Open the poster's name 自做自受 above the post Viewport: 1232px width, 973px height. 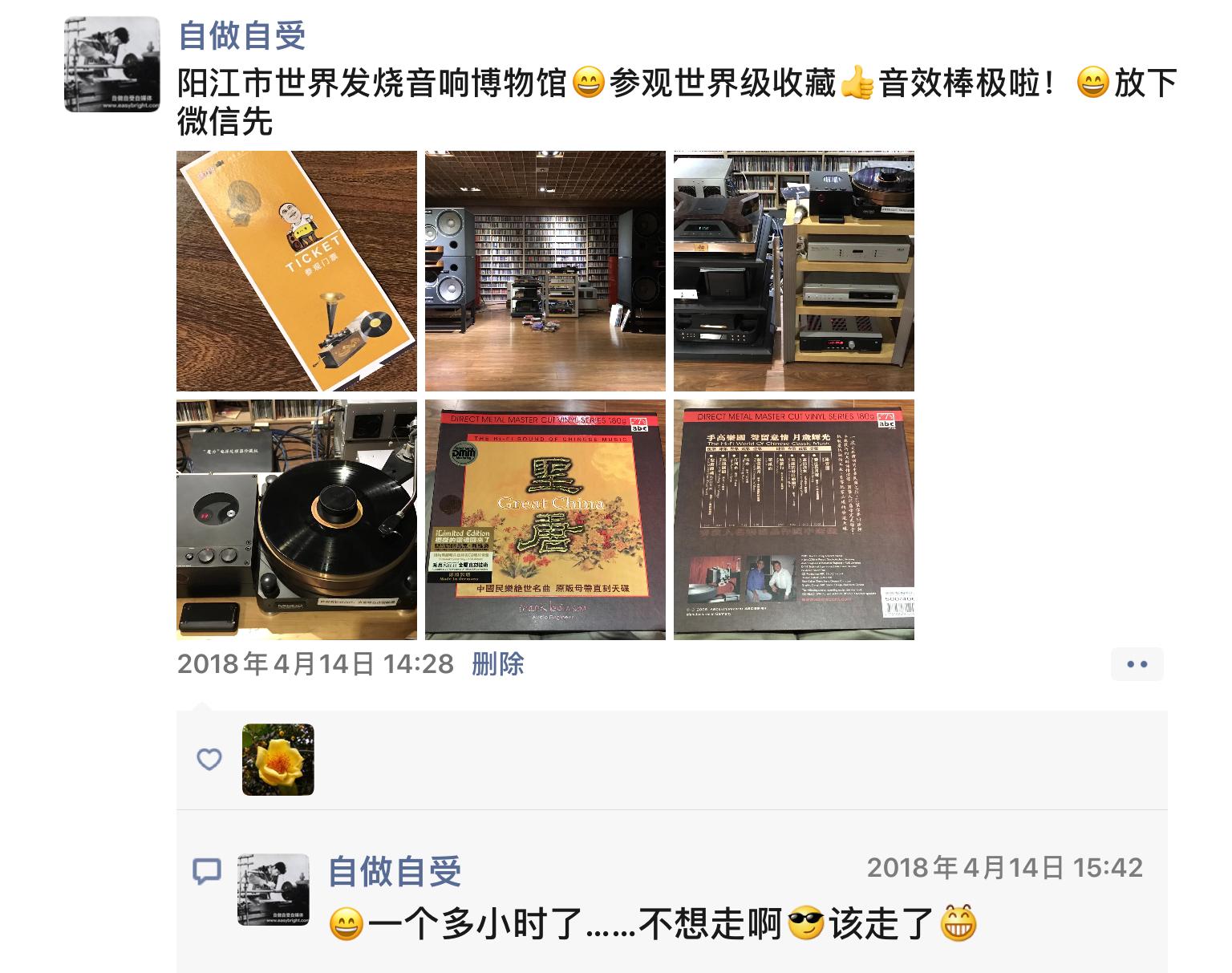tap(241, 35)
